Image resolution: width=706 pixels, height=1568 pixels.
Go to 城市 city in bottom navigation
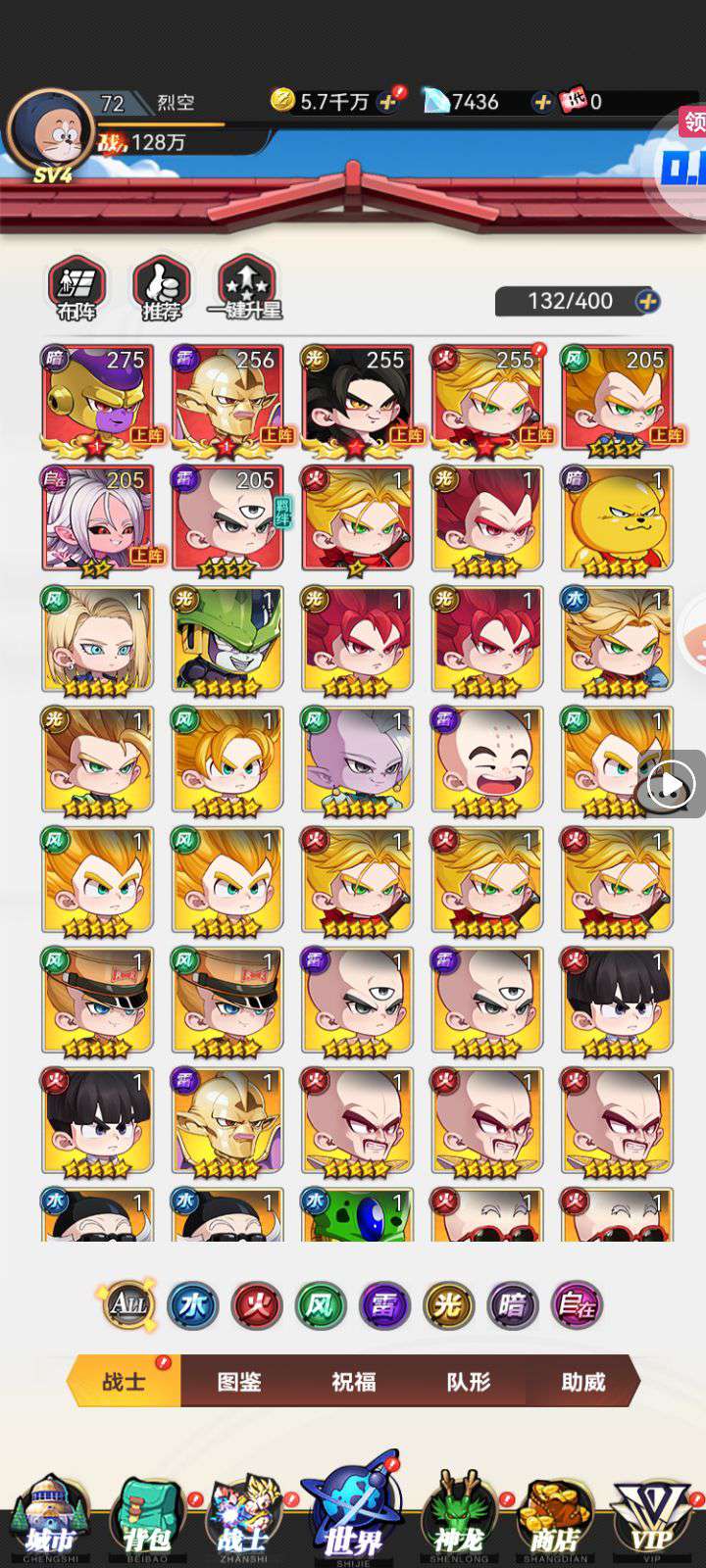tap(49, 1519)
